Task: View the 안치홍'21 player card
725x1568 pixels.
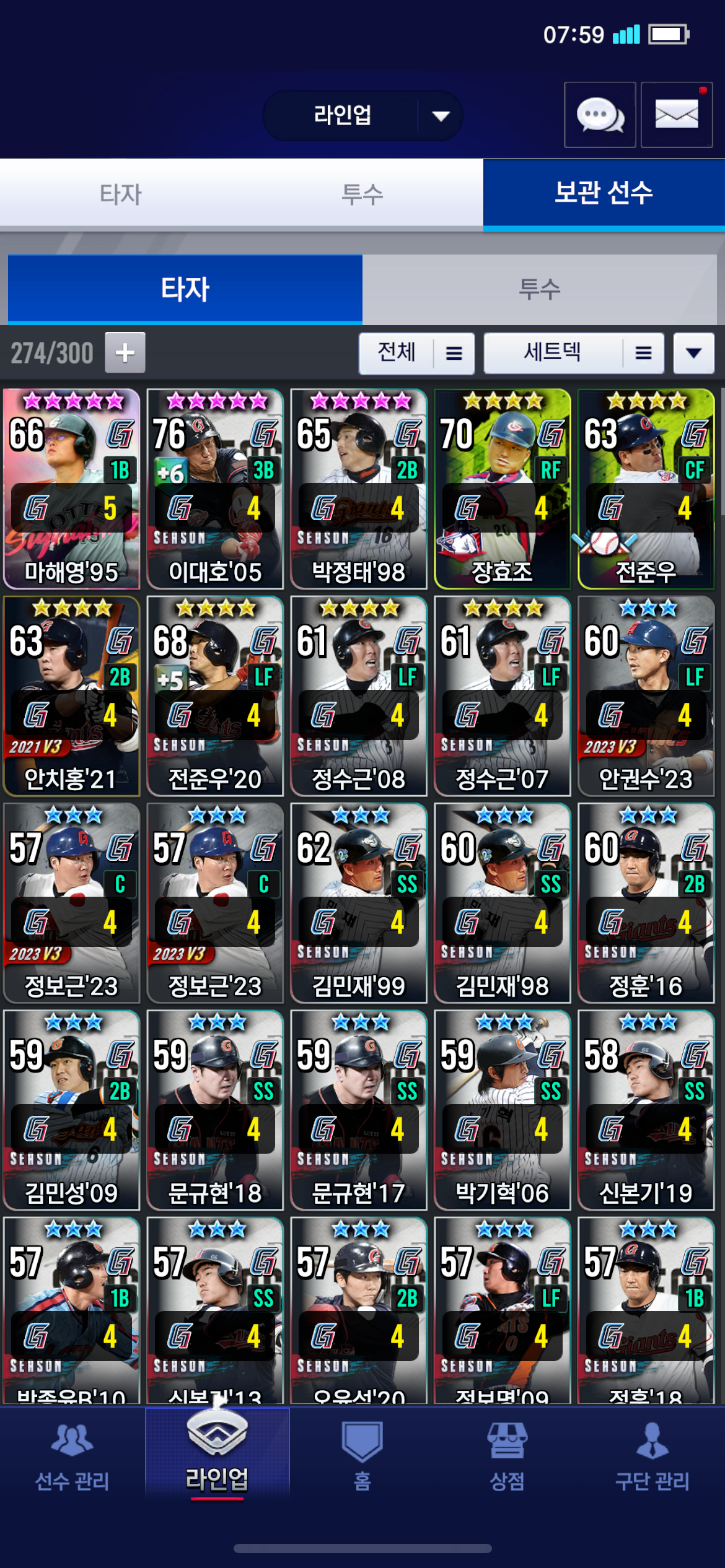Action: [72, 696]
